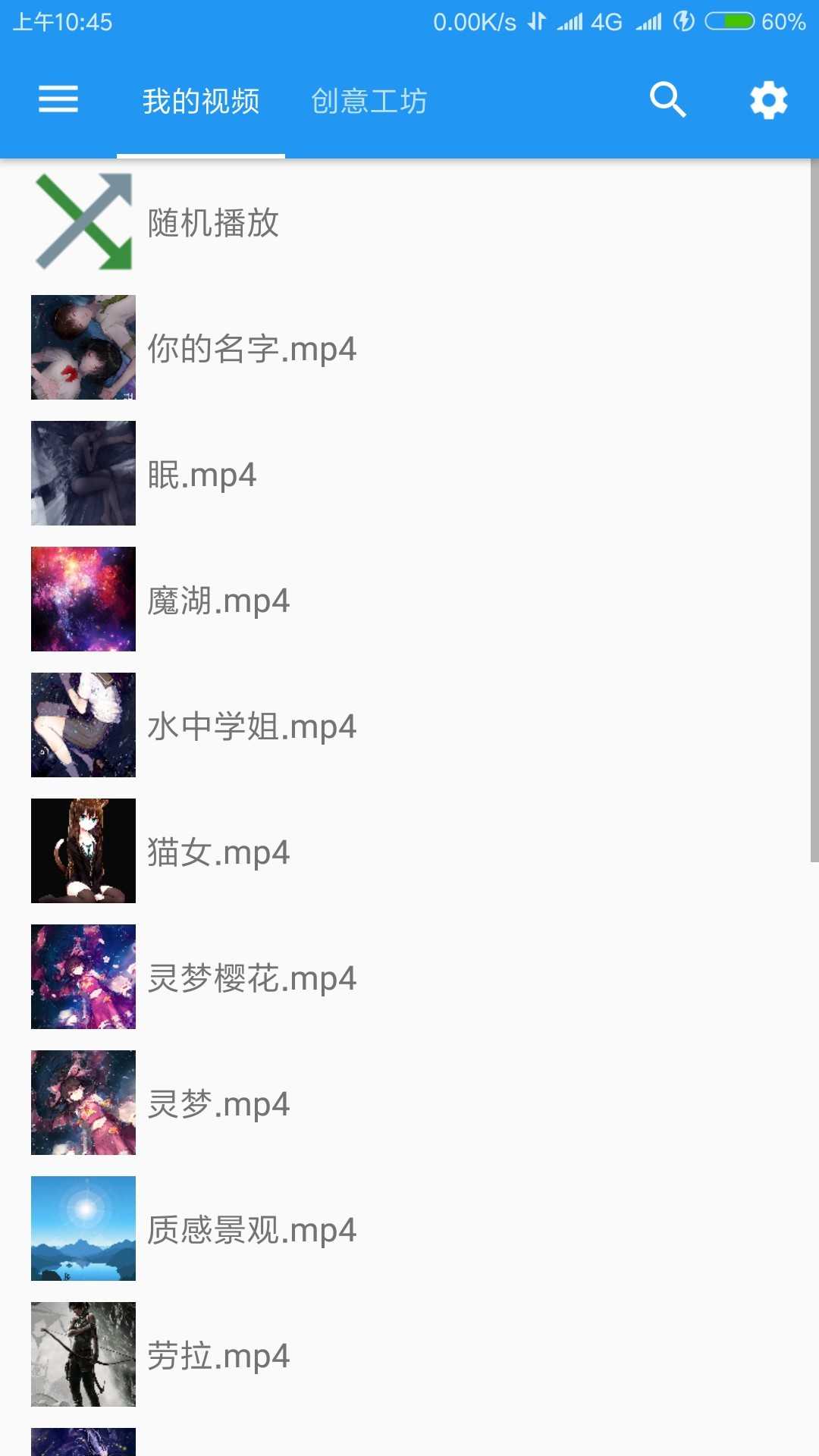819x1456 pixels.
Task: Open 水中学姐.mp4 from the list
Action: pos(250,724)
